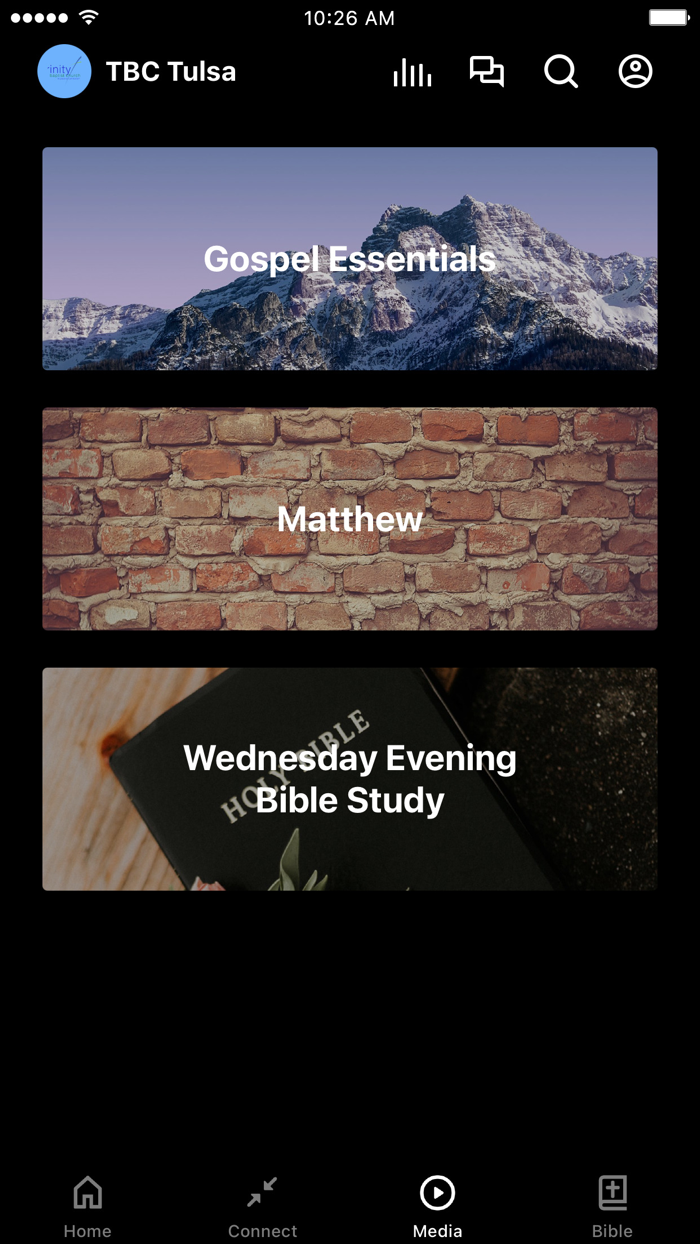Open the Gospel Essentials series
This screenshot has width=700, height=1244.
(x=350, y=259)
